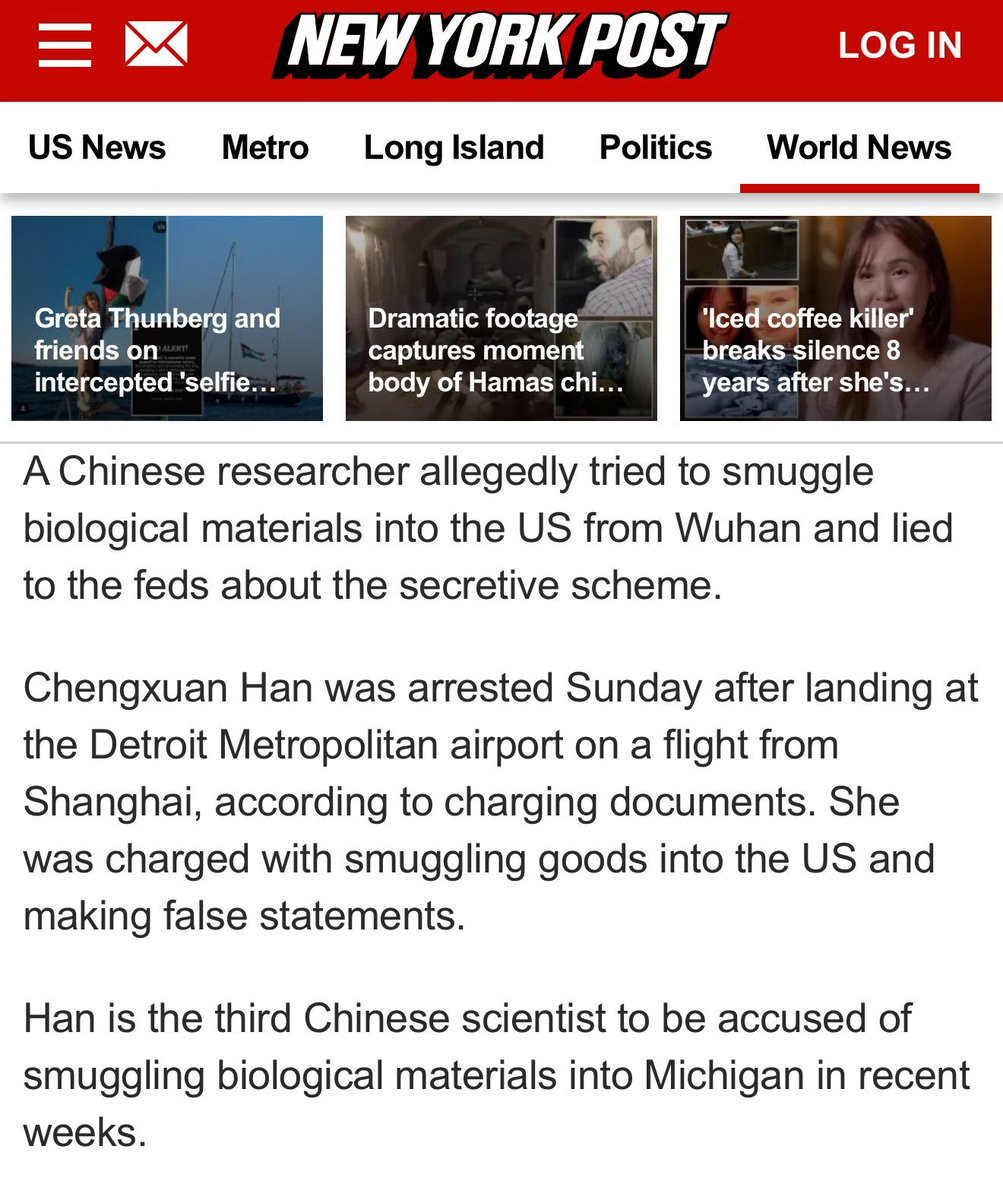Viewport: 1003px width, 1200px height.
Task: View the 'Iced coffee killer' article
Action: point(835,318)
